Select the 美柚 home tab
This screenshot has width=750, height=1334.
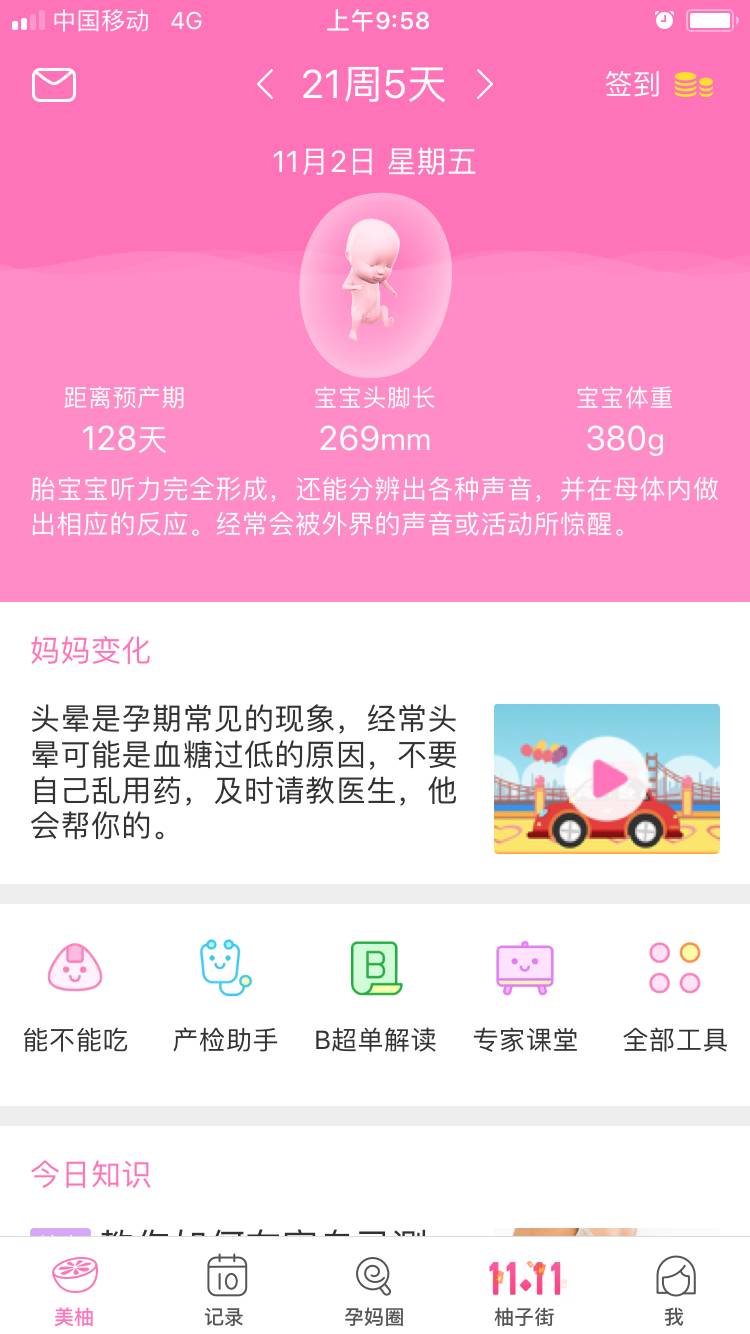[75, 1290]
